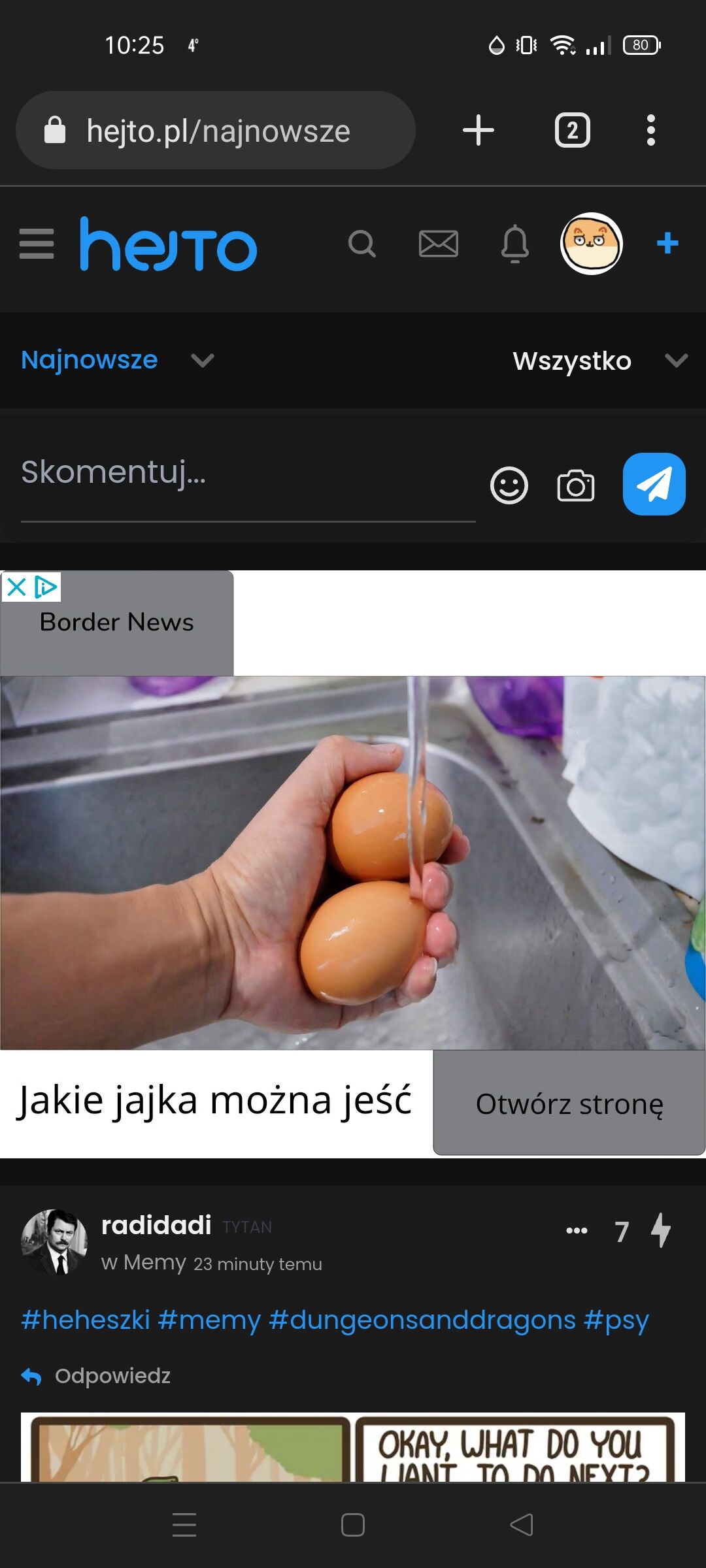Open the emoji picker
The width and height of the screenshot is (706, 1568).
click(x=509, y=485)
